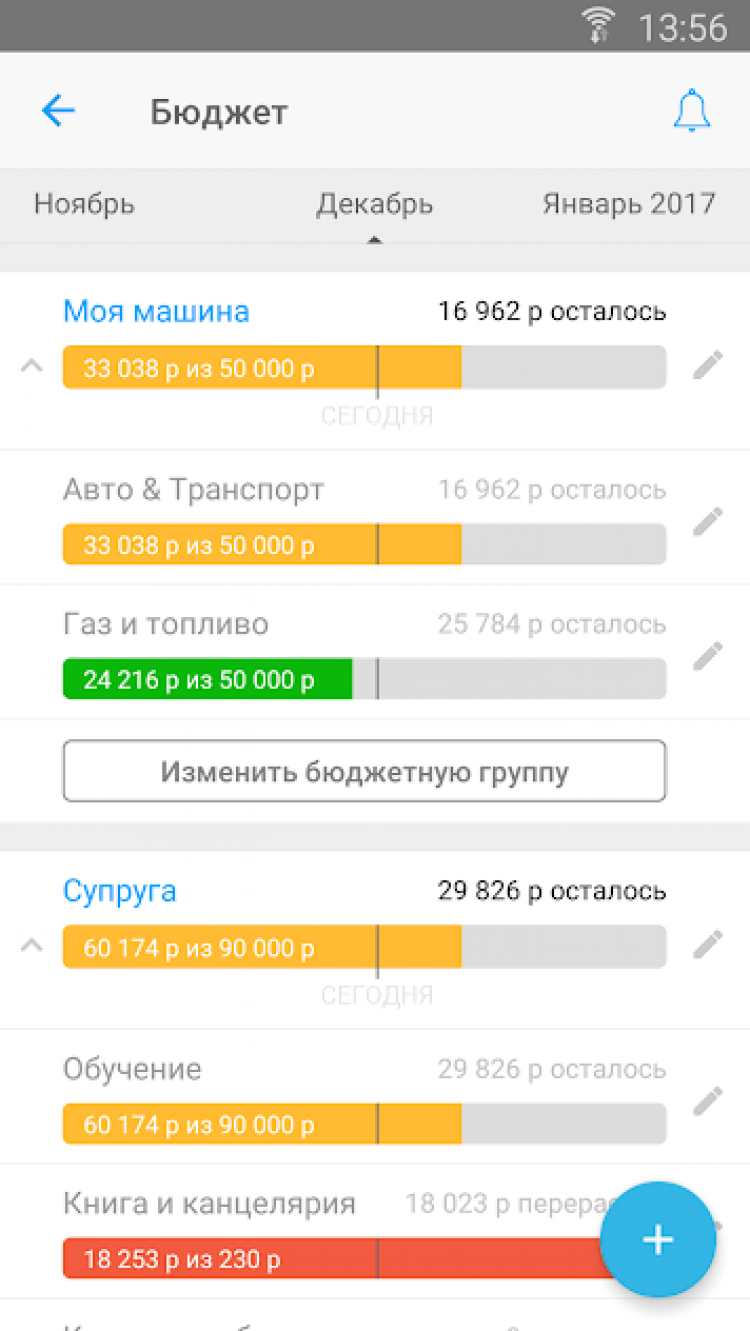The height and width of the screenshot is (1331, 750).
Task: Open the notifications bell
Action: click(691, 111)
